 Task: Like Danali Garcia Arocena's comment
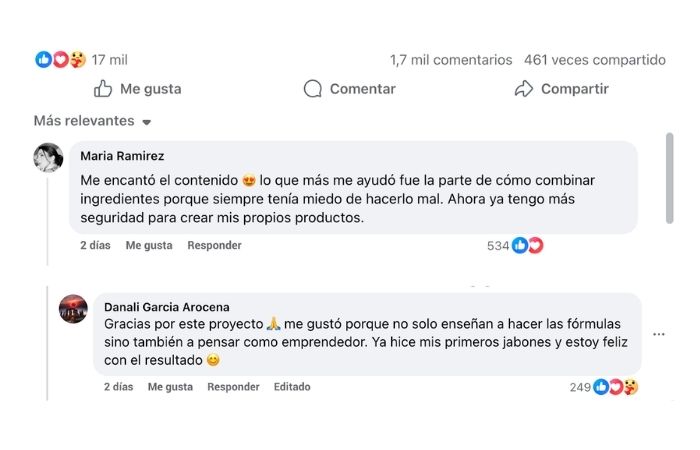pyautogui.click(x=170, y=387)
